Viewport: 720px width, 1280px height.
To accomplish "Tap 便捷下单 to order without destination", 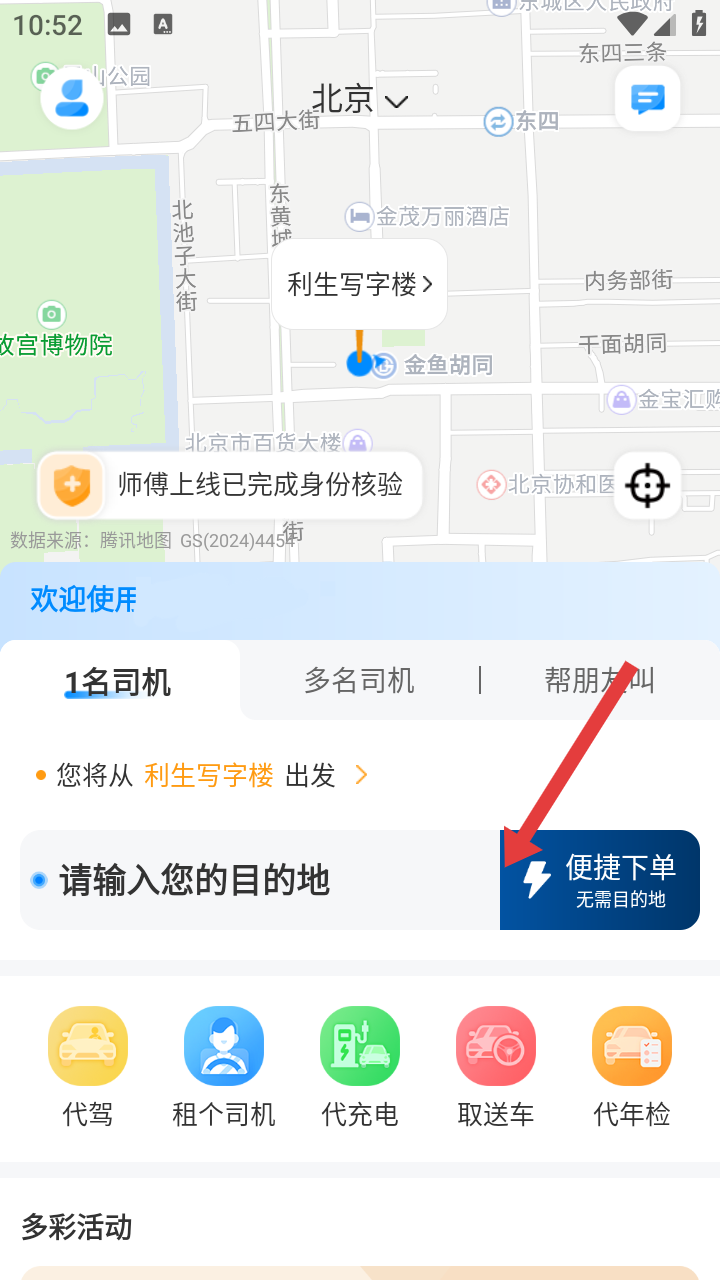I will [600, 880].
